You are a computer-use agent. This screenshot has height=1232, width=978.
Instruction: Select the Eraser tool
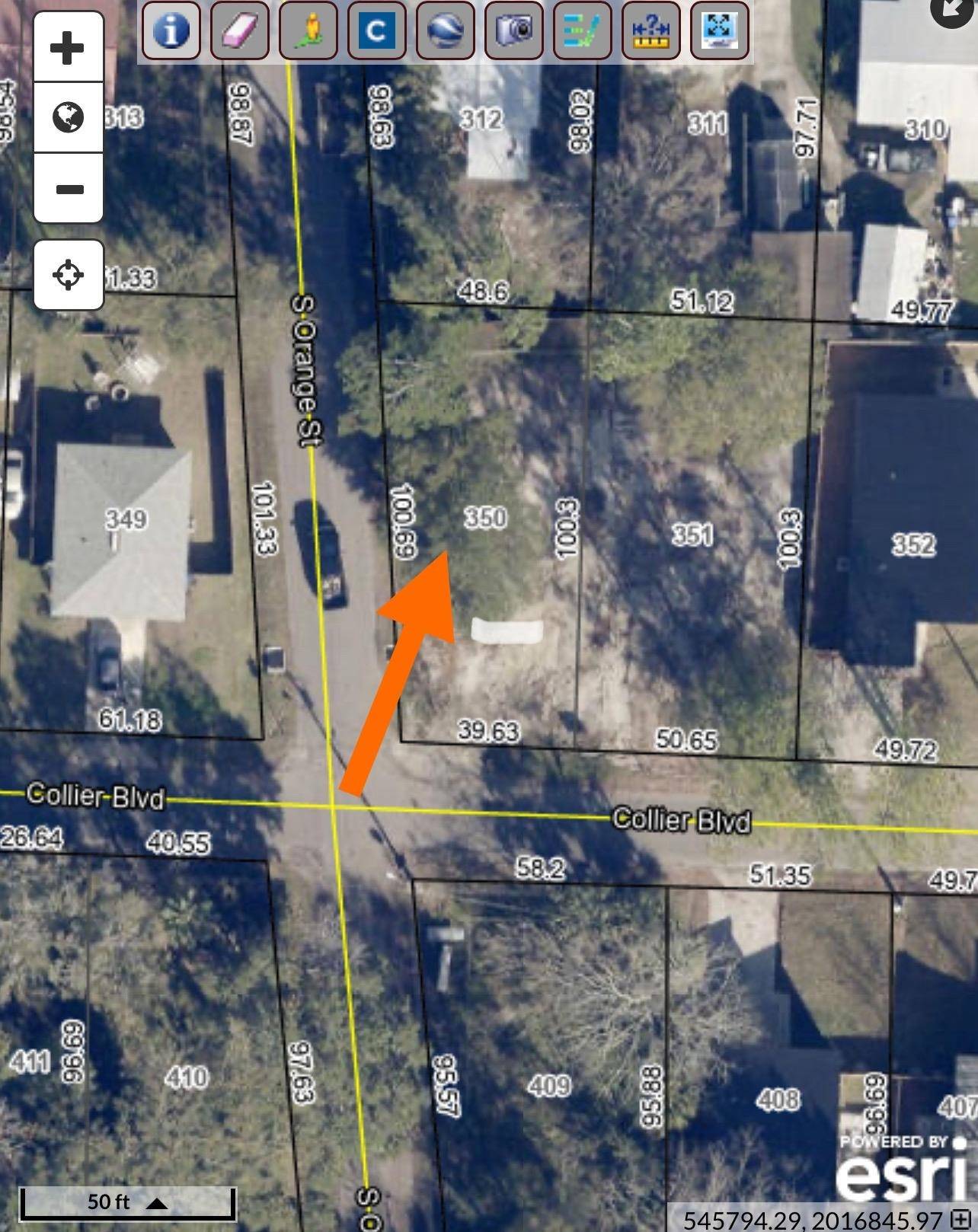pos(239,32)
